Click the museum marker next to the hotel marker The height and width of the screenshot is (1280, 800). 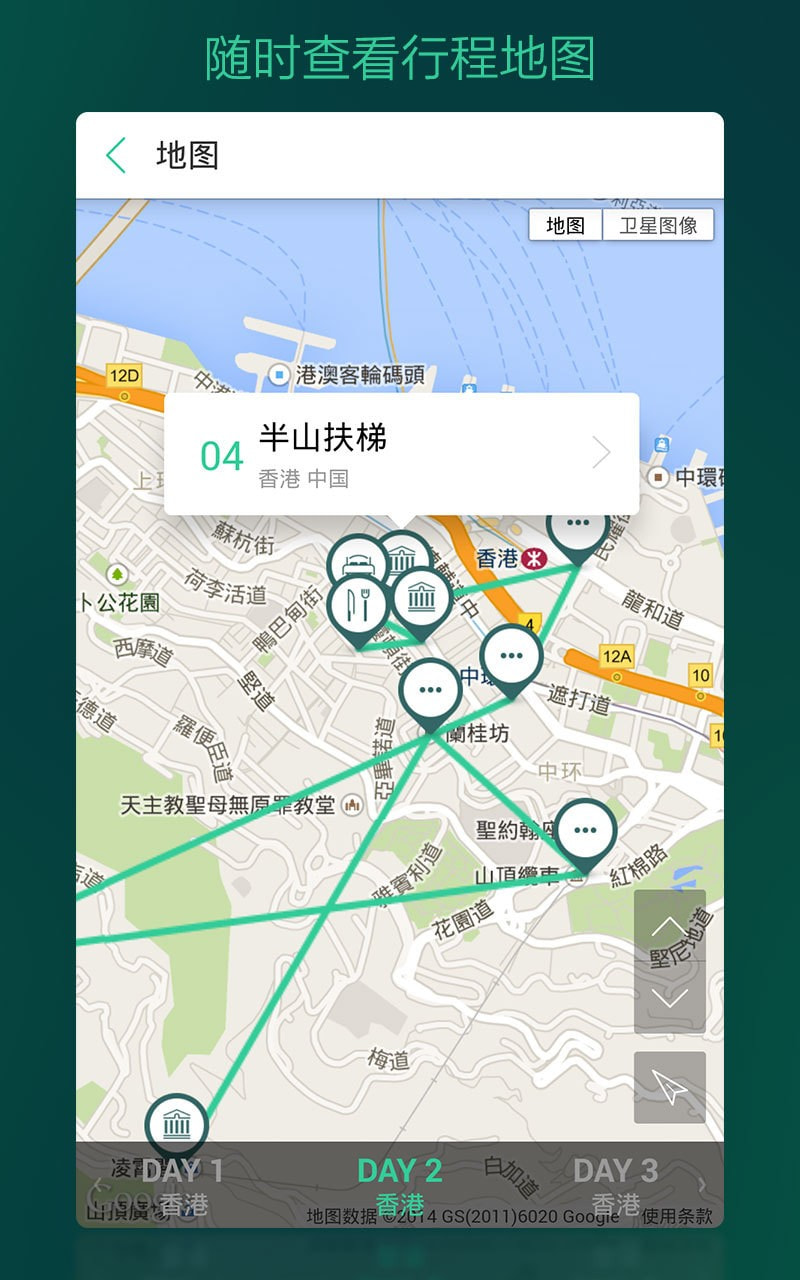tap(403, 560)
